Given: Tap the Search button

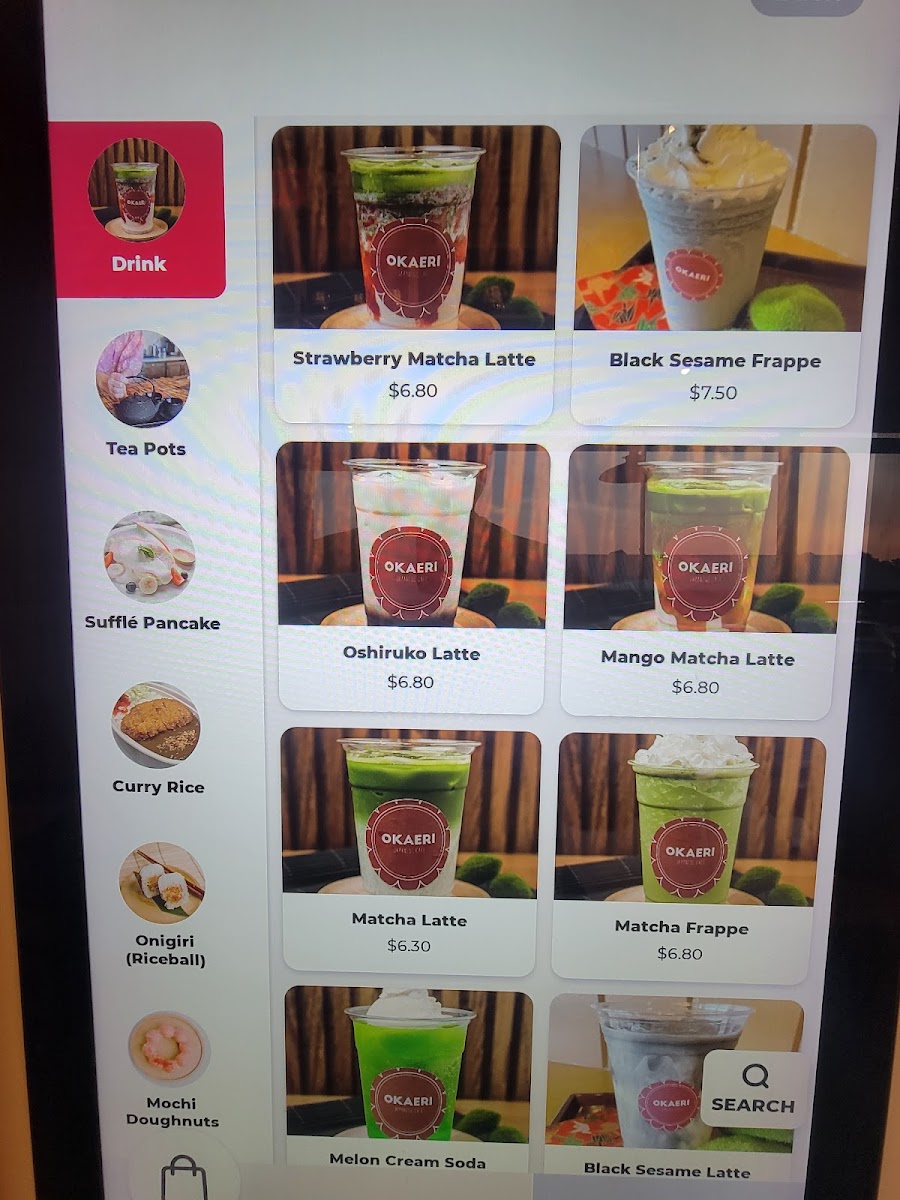Looking at the screenshot, I should pos(754,1089).
